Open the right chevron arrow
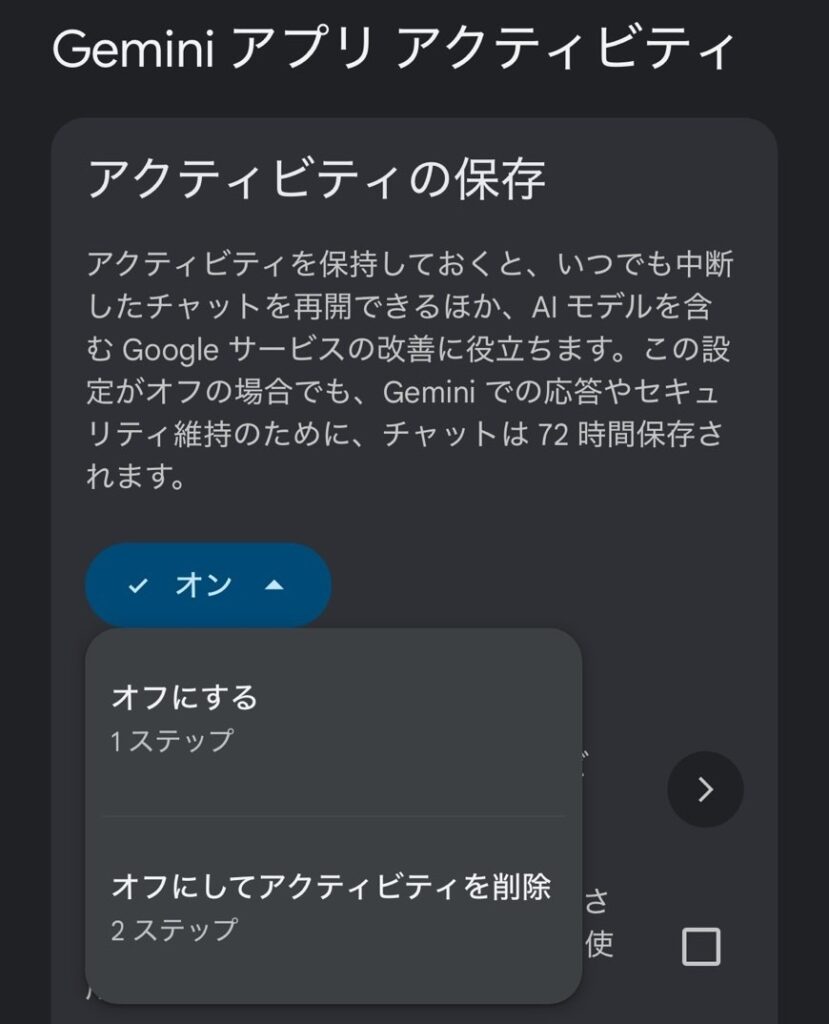The image size is (829, 1024). (x=705, y=790)
